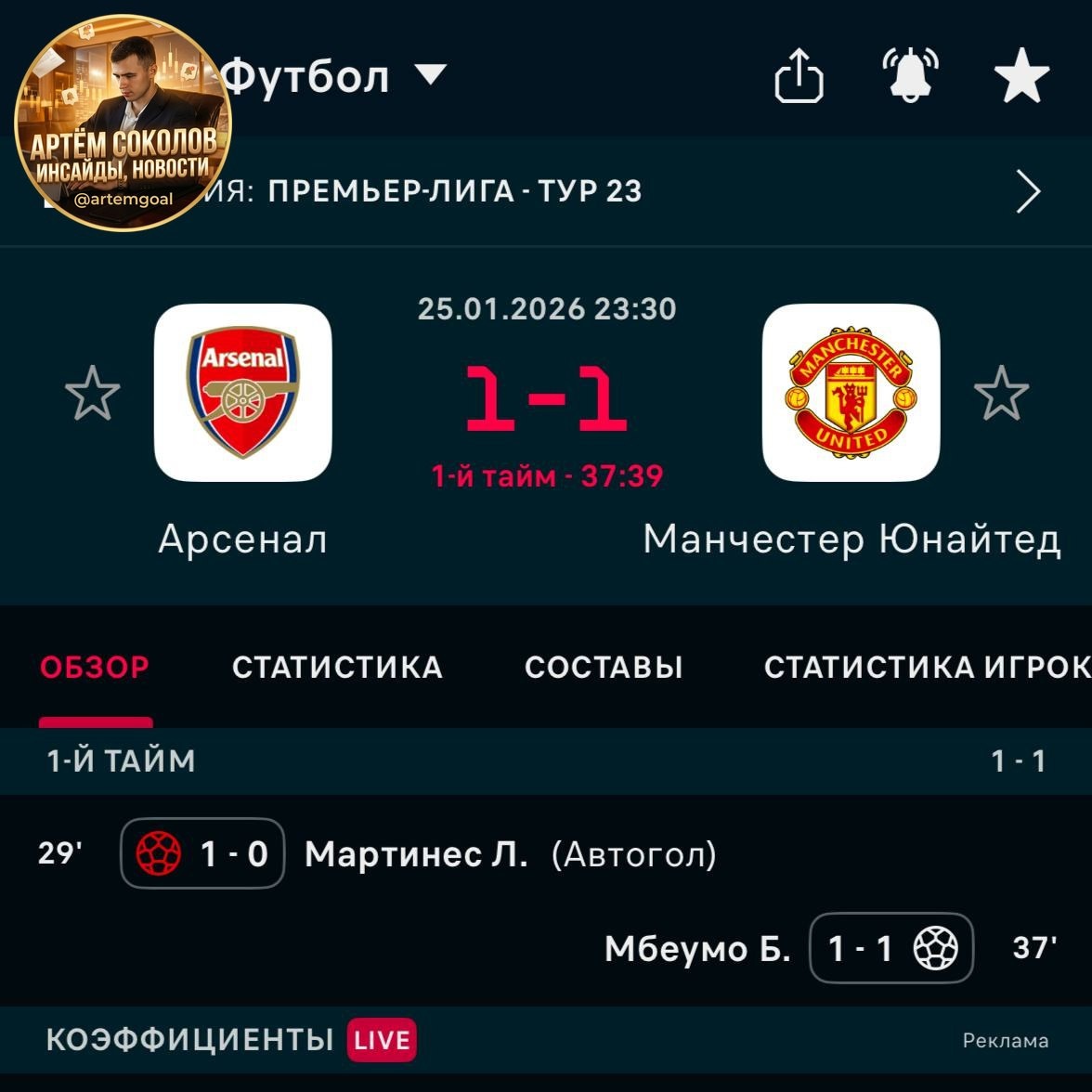Select the Обзор tab

95,667
